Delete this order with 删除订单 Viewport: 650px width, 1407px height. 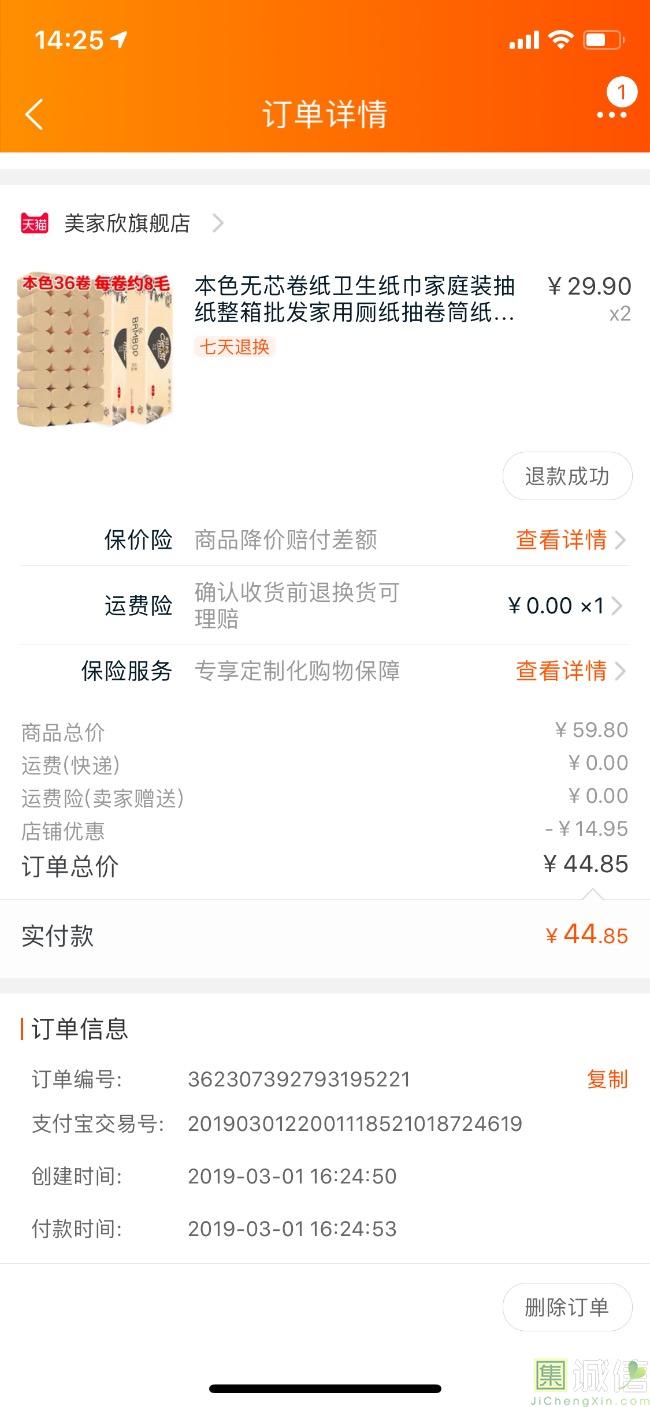coord(567,1307)
